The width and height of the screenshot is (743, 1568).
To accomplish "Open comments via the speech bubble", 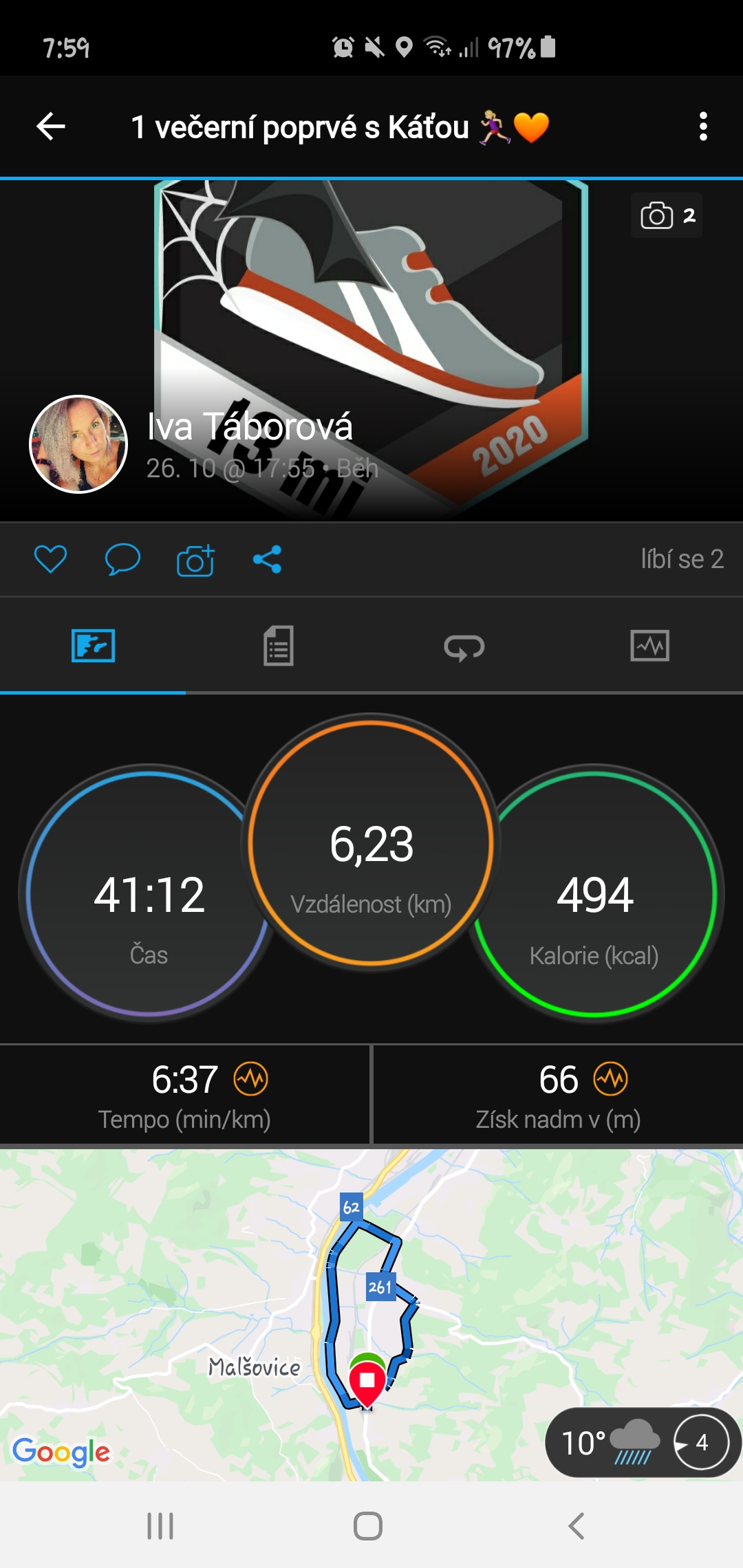I will [x=122, y=559].
